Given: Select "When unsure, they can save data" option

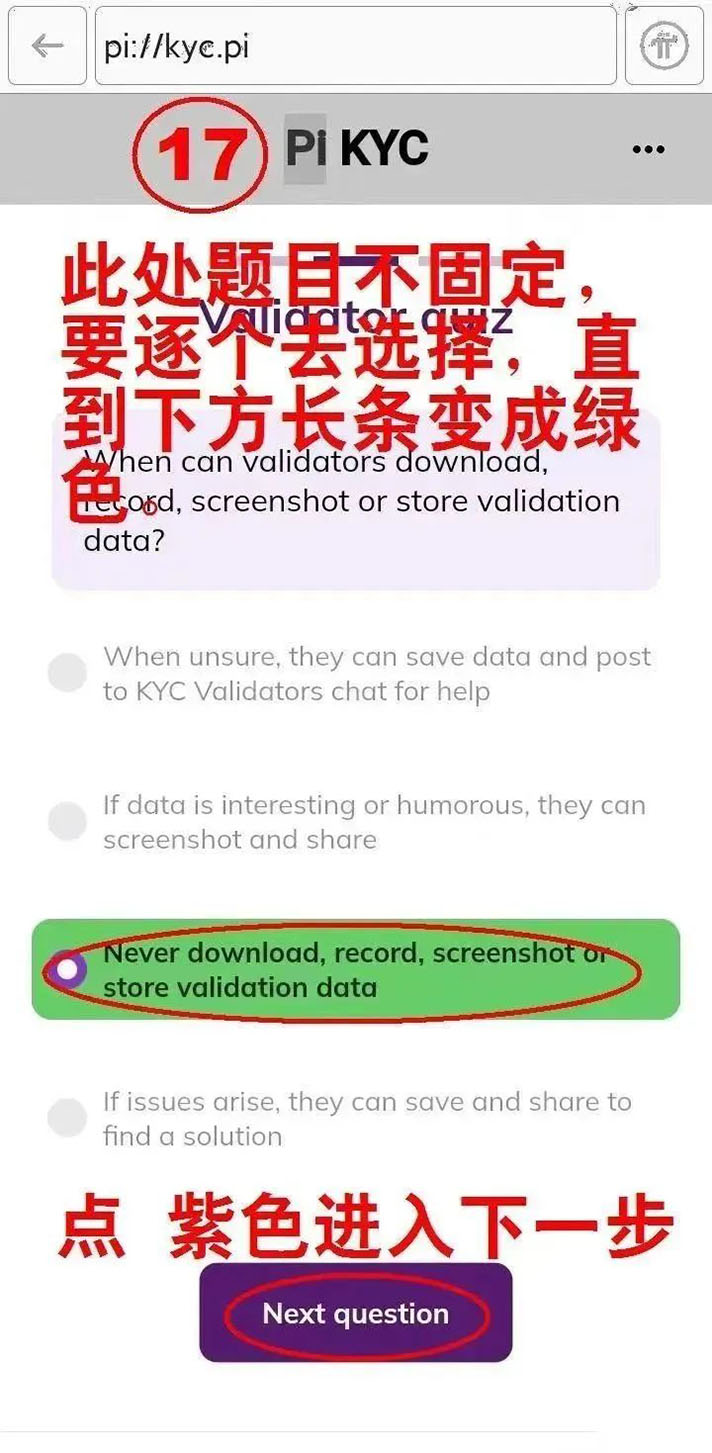Looking at the screenshot, I should click(x=68, y=674).
